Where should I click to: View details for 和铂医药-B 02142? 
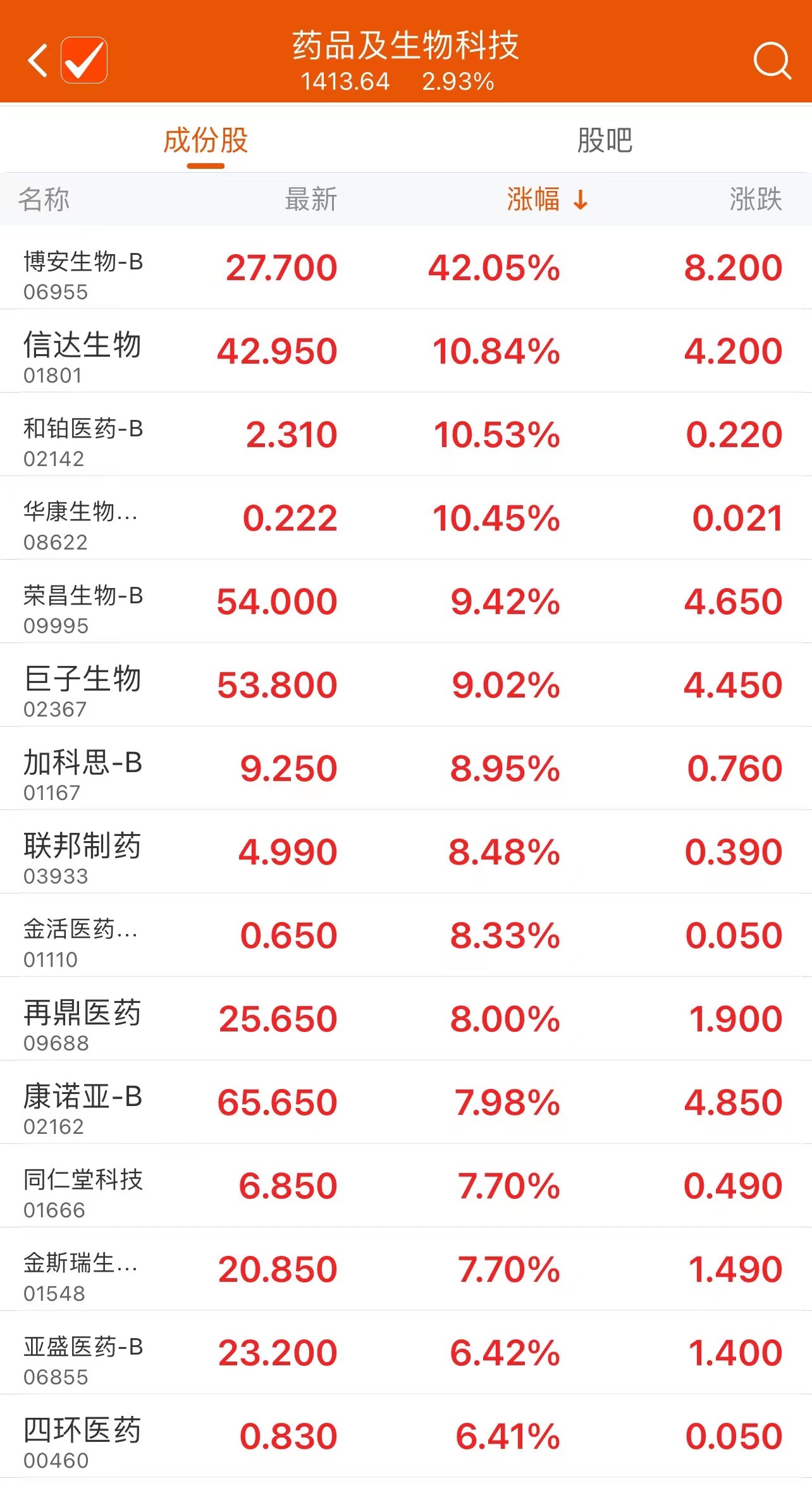pos(405,435)
